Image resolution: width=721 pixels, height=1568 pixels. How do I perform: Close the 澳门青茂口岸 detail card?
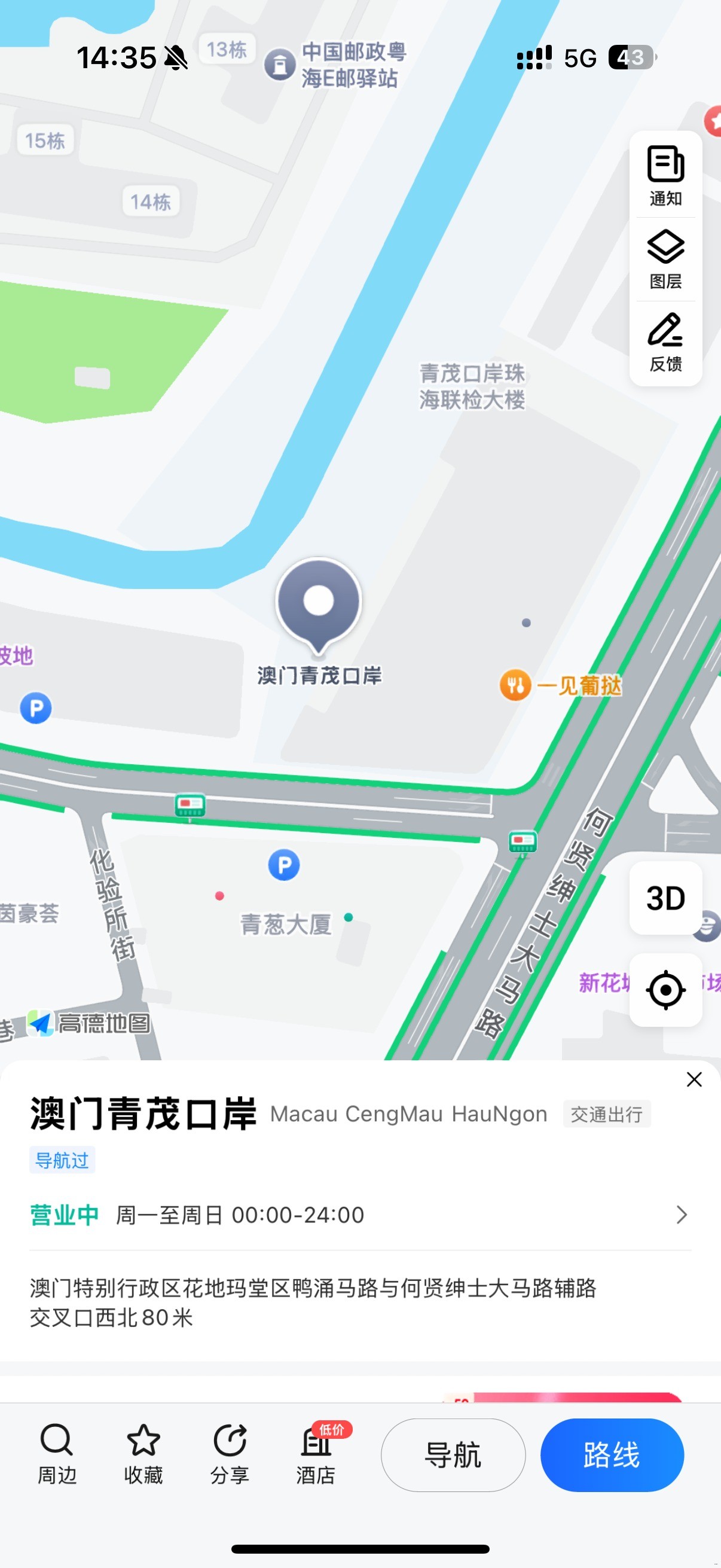point(693,1080)
